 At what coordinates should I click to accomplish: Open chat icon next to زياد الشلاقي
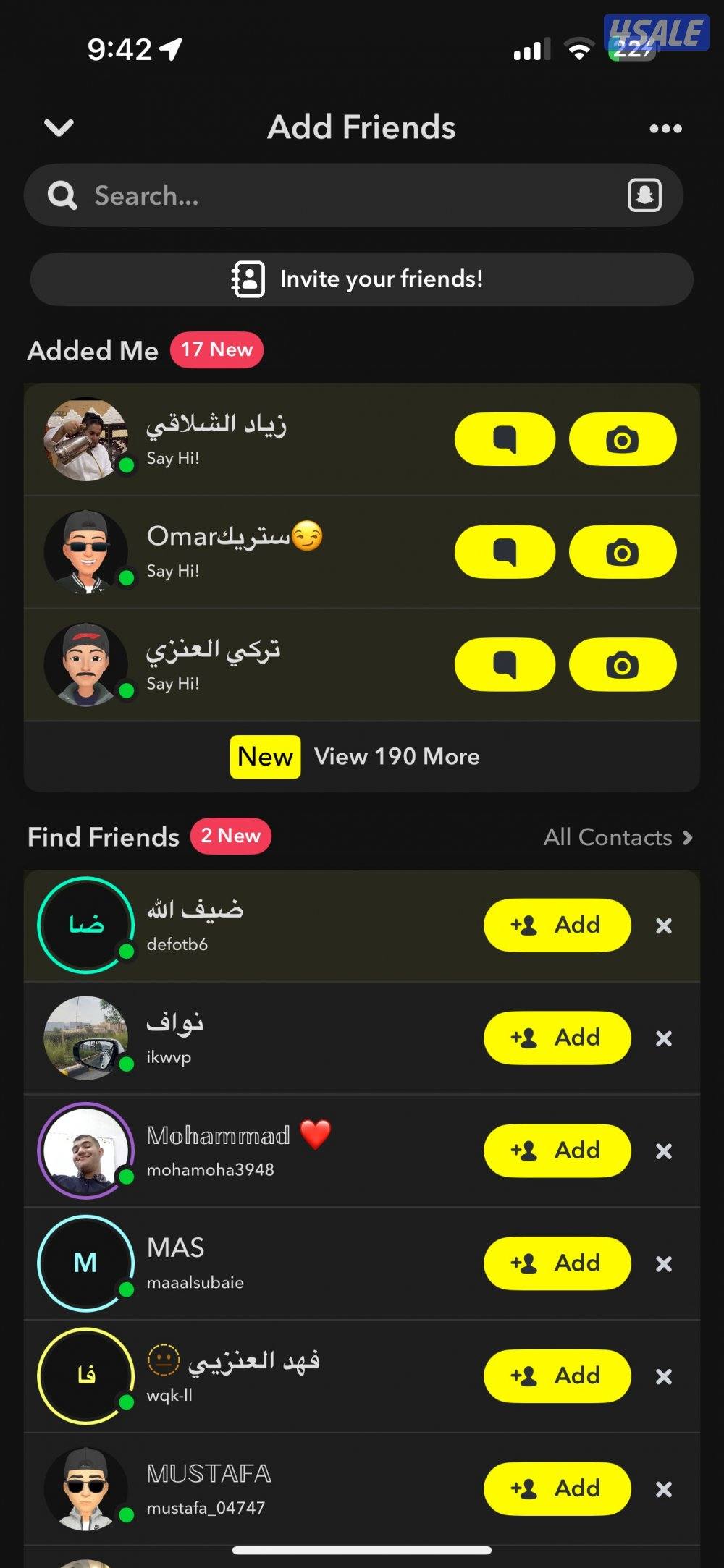pyautogui.click(x=505, y=438)
